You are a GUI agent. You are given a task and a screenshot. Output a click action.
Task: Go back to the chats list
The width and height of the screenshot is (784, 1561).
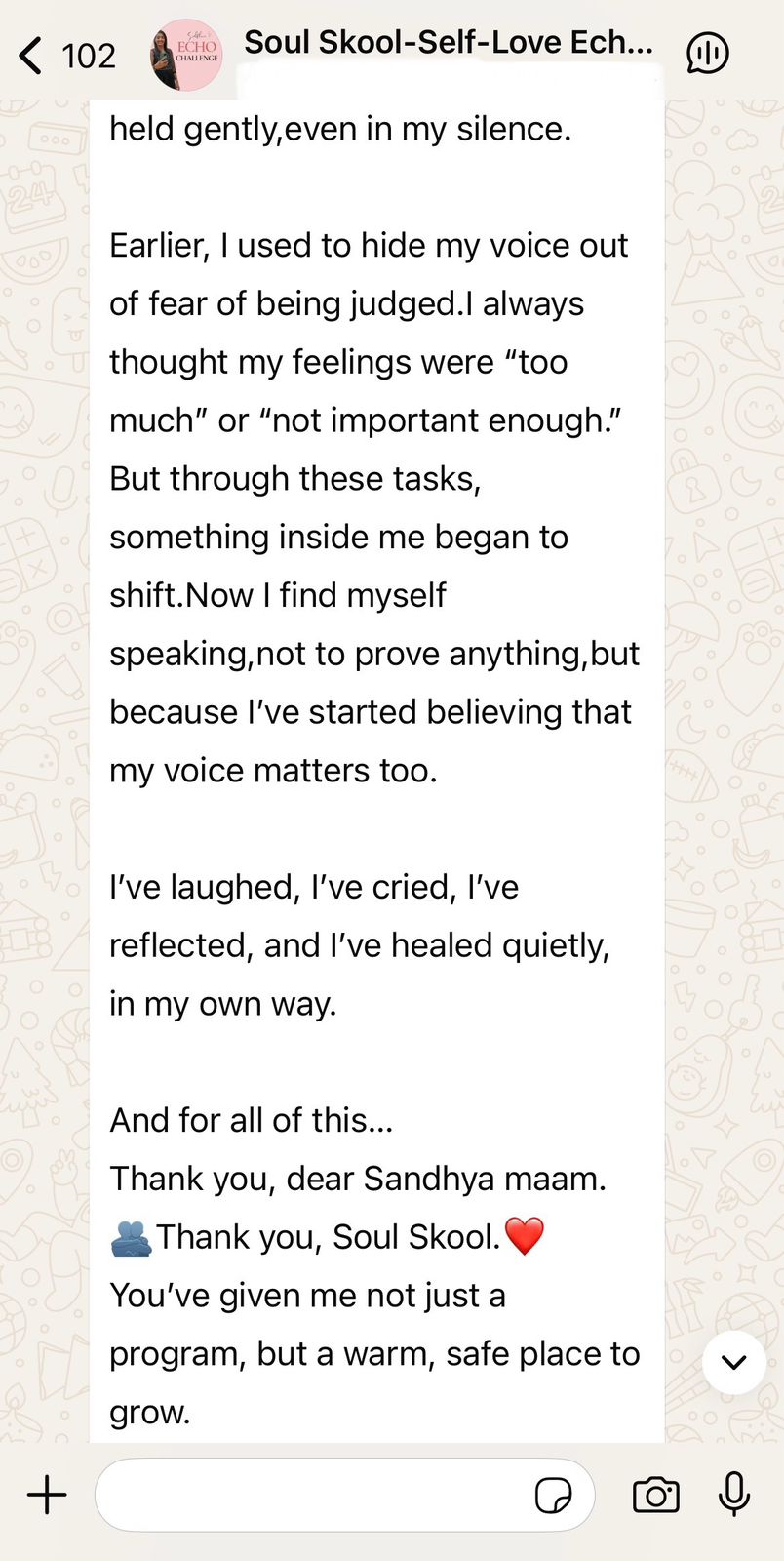click(x=31, y=56)
